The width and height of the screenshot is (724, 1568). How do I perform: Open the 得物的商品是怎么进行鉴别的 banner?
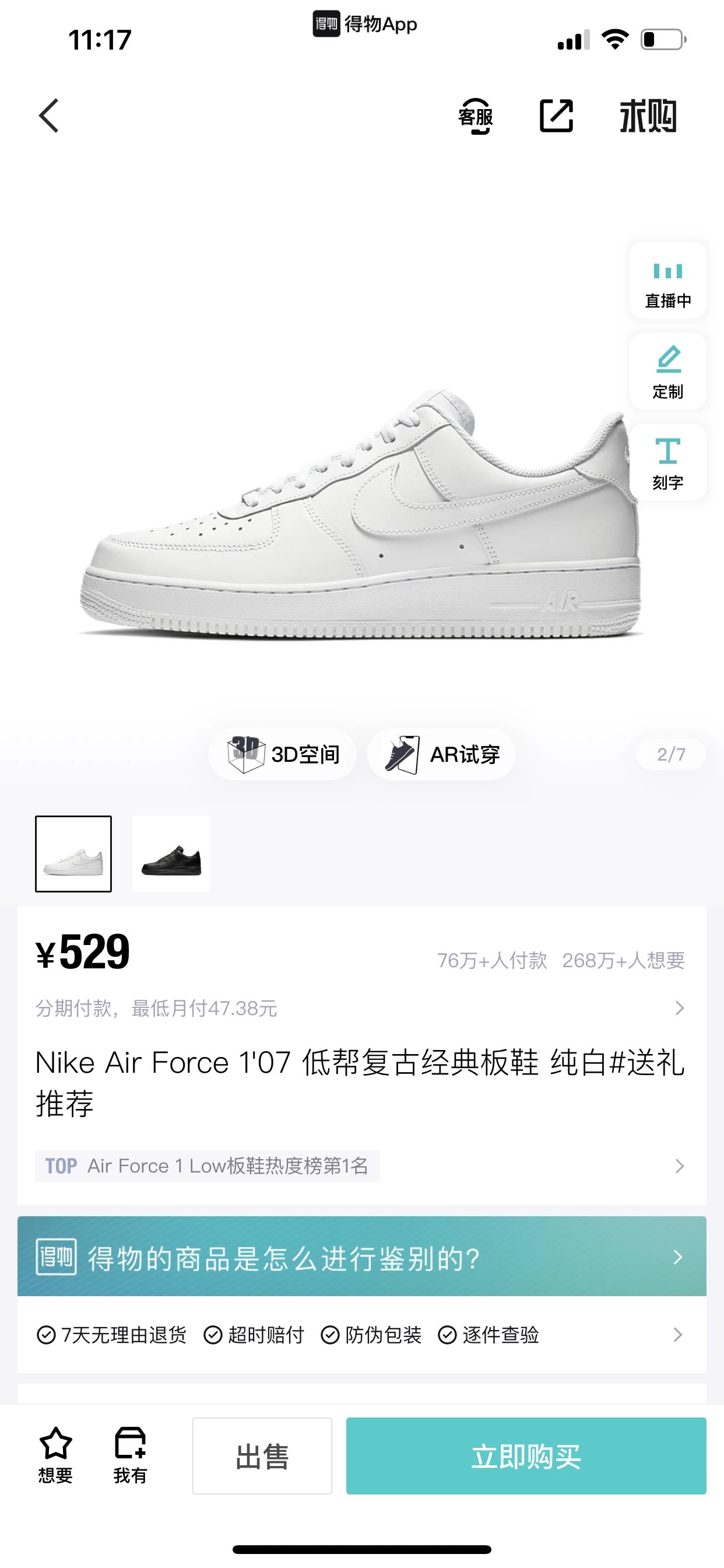pos(361,1258)
